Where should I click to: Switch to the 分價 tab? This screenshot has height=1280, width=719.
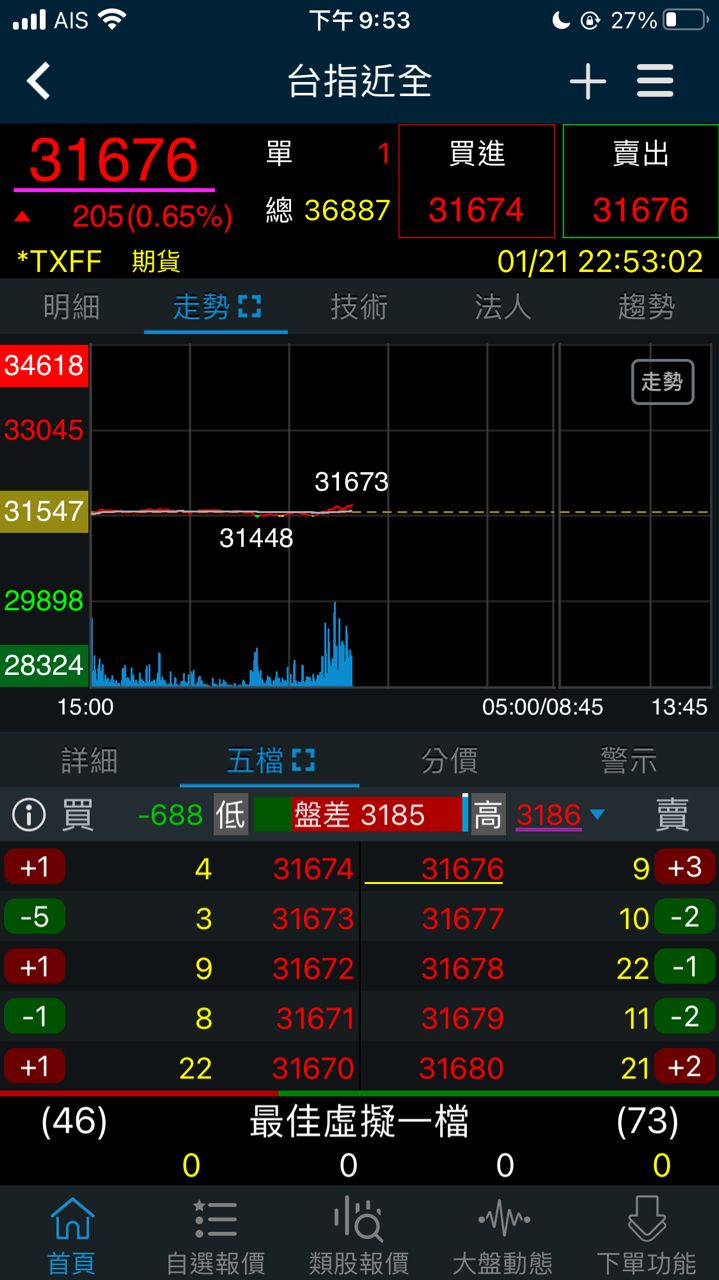449,761
